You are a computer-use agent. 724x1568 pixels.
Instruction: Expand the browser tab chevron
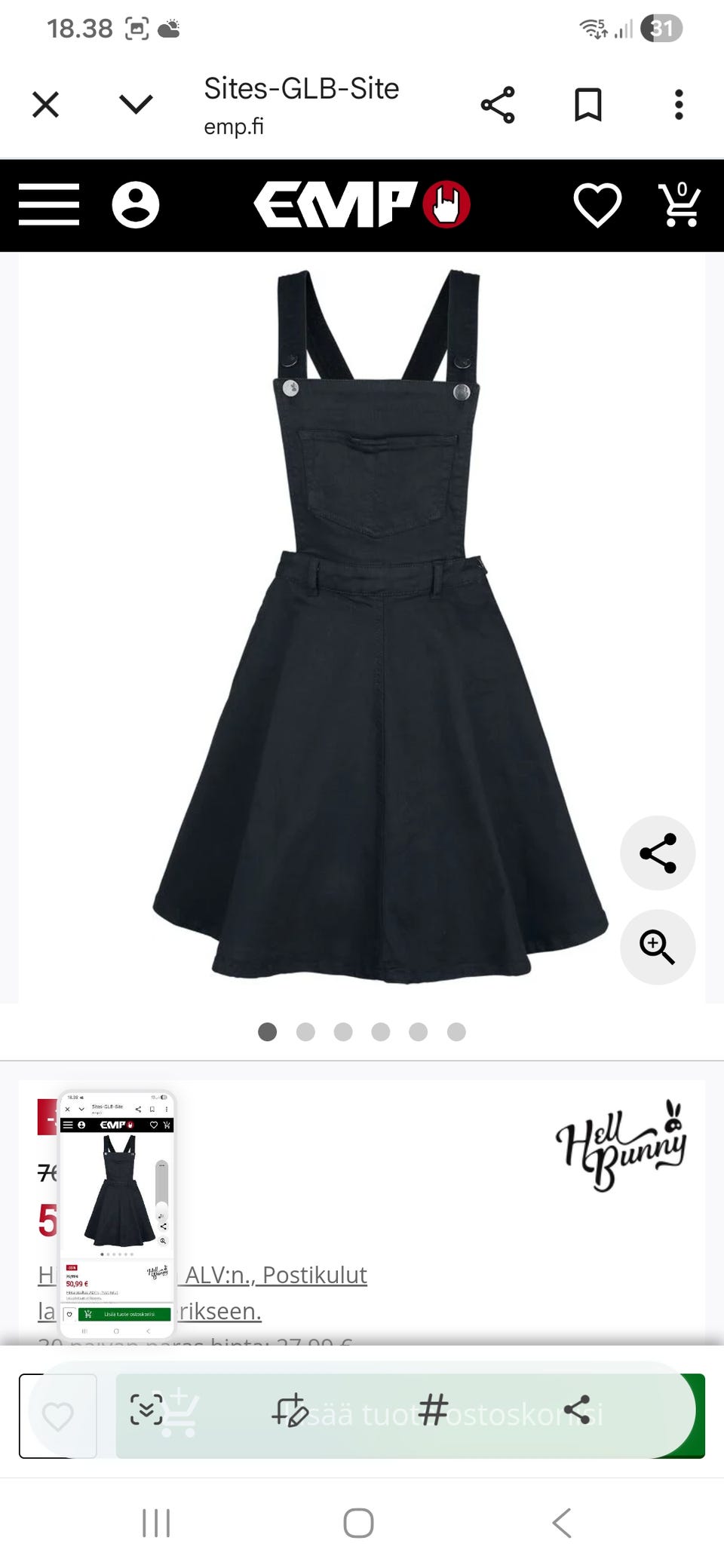(x=137, y=105)
